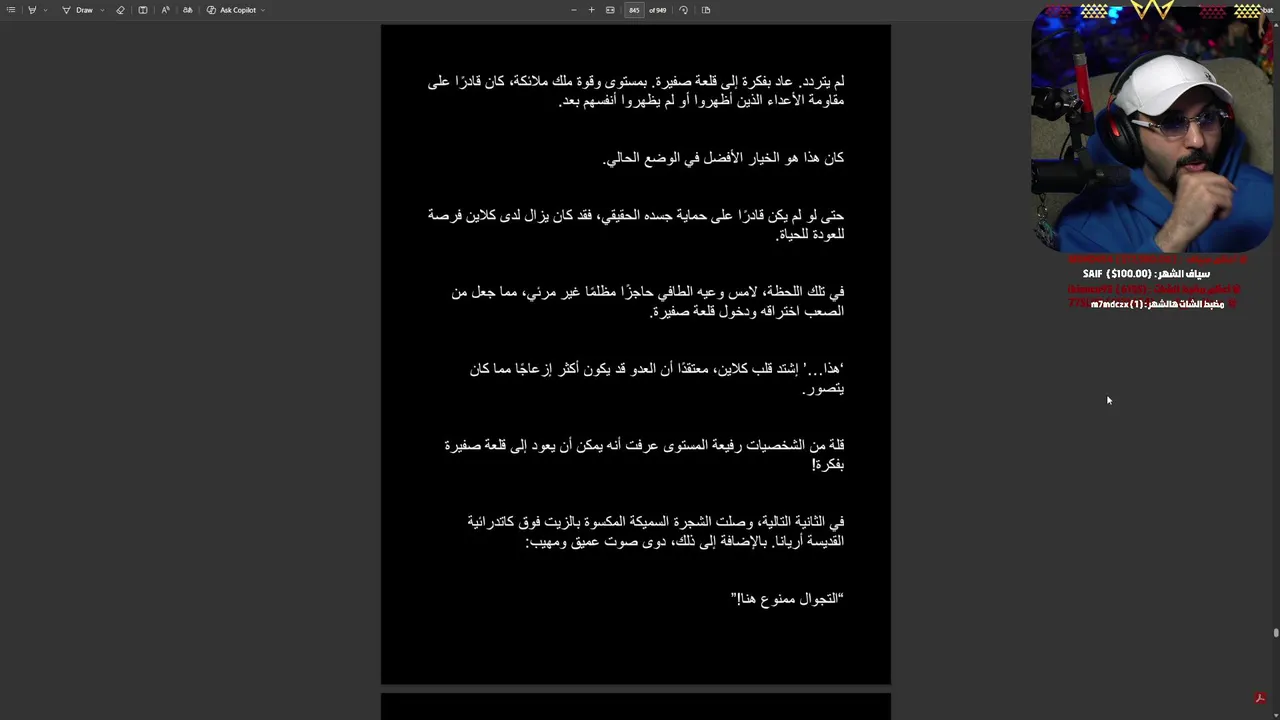Screen dimensions: 1280x720
Task: Open the read aloud option
Action: 165,10
